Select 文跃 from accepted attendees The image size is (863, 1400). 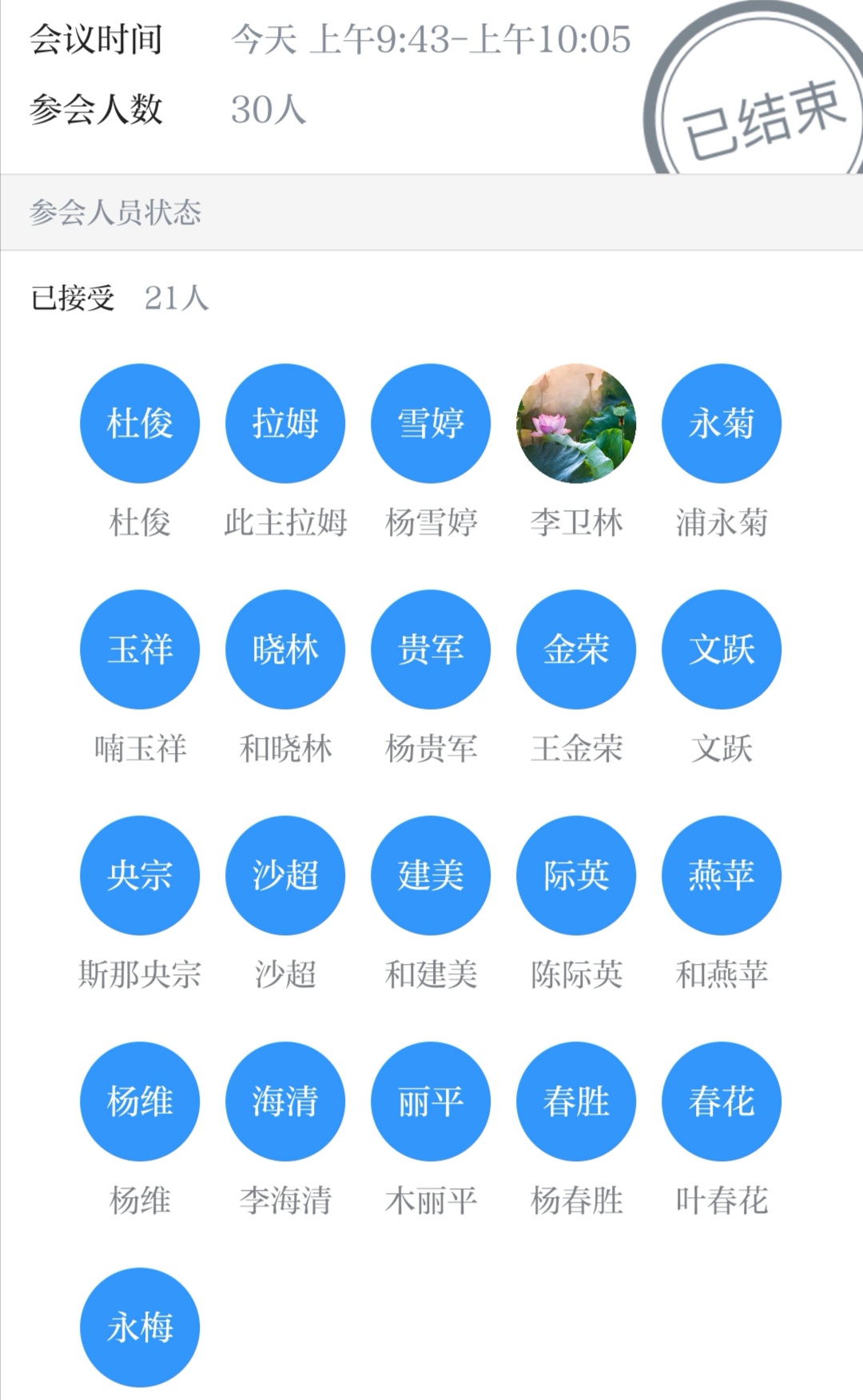[722, 649]
